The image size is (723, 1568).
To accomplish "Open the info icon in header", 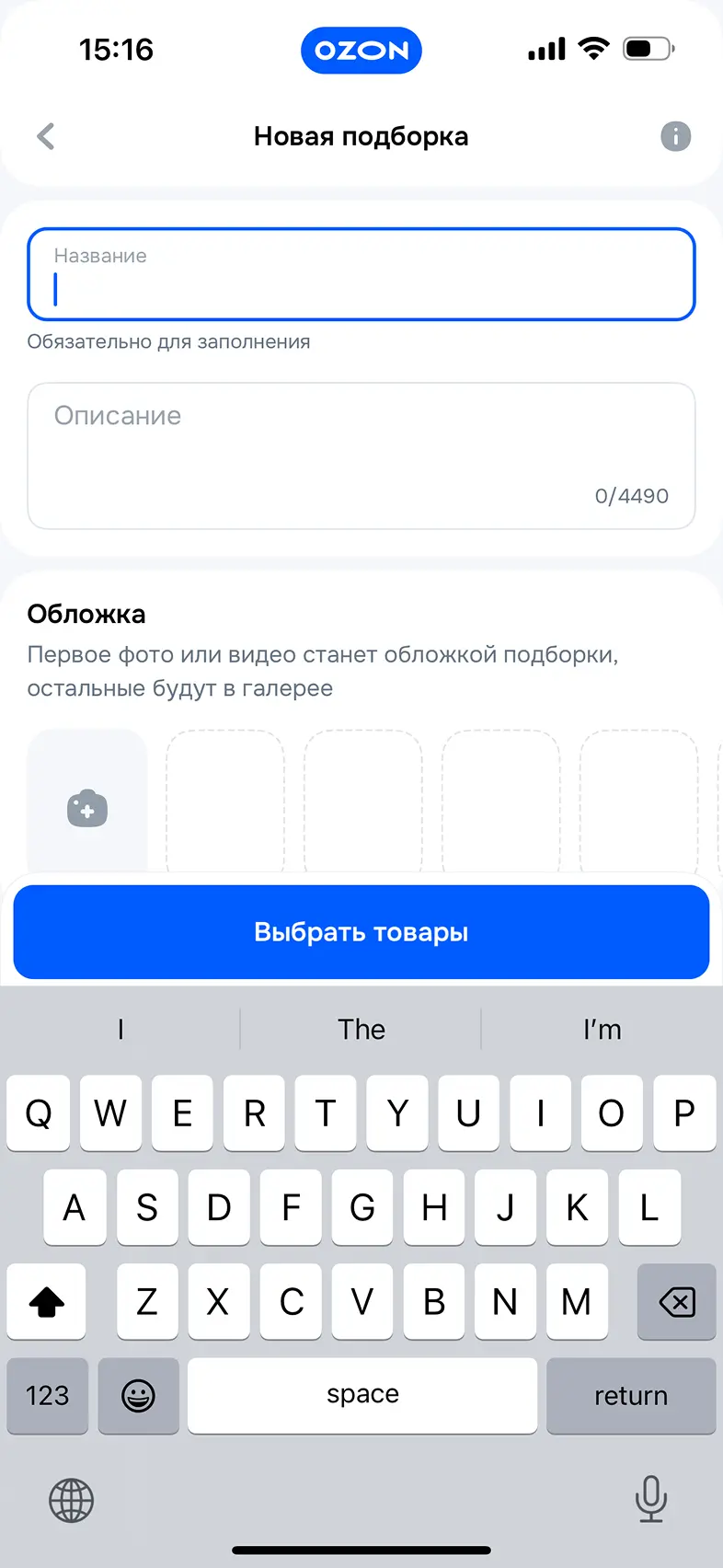I will point(675,136).
